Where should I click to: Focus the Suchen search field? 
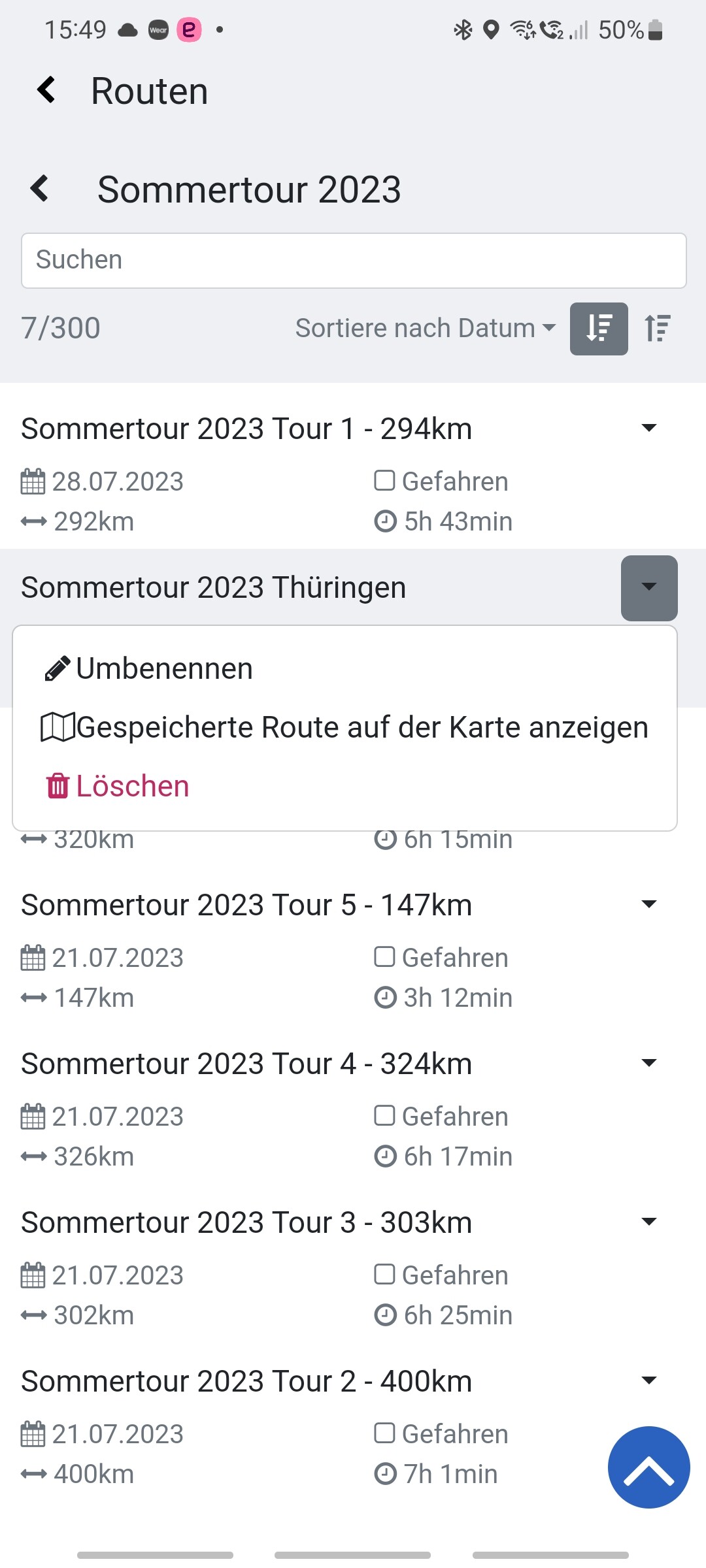[354, 261]
